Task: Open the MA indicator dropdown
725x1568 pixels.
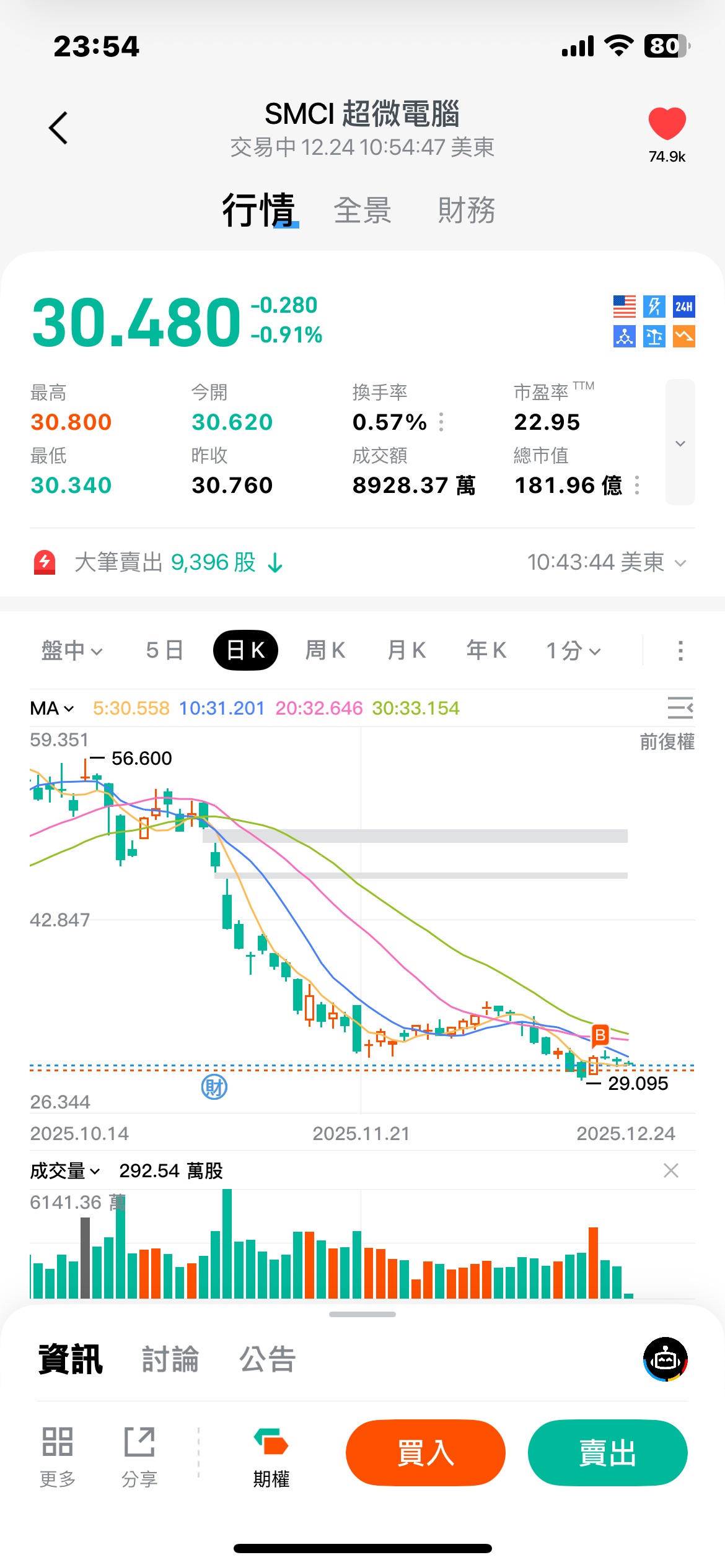Action: (x=52, y=708)
